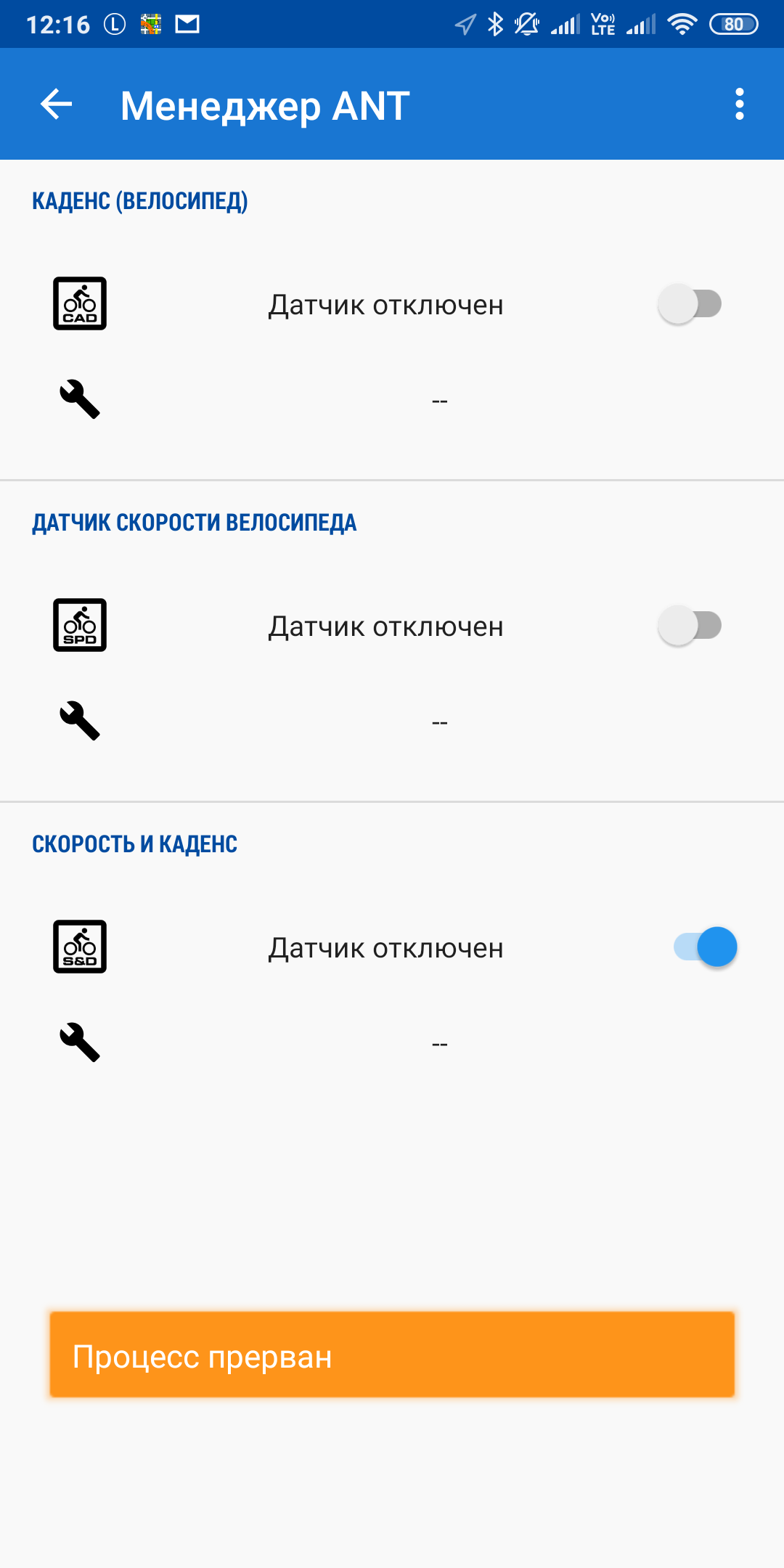The image size is (784, 1568).
Task: Turn off the Скорость и каденс switch
Action: [706, 947]
